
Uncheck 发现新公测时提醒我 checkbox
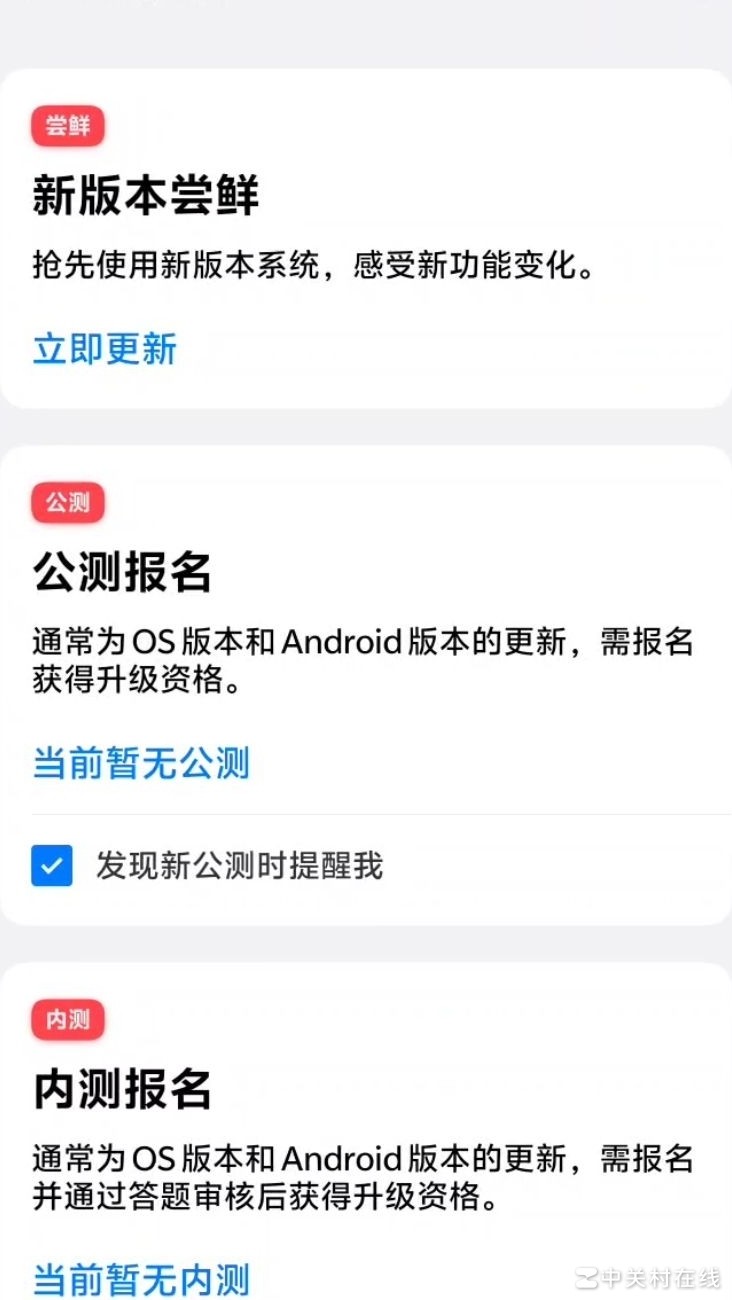pyautogui.click(x=52, y=866)
